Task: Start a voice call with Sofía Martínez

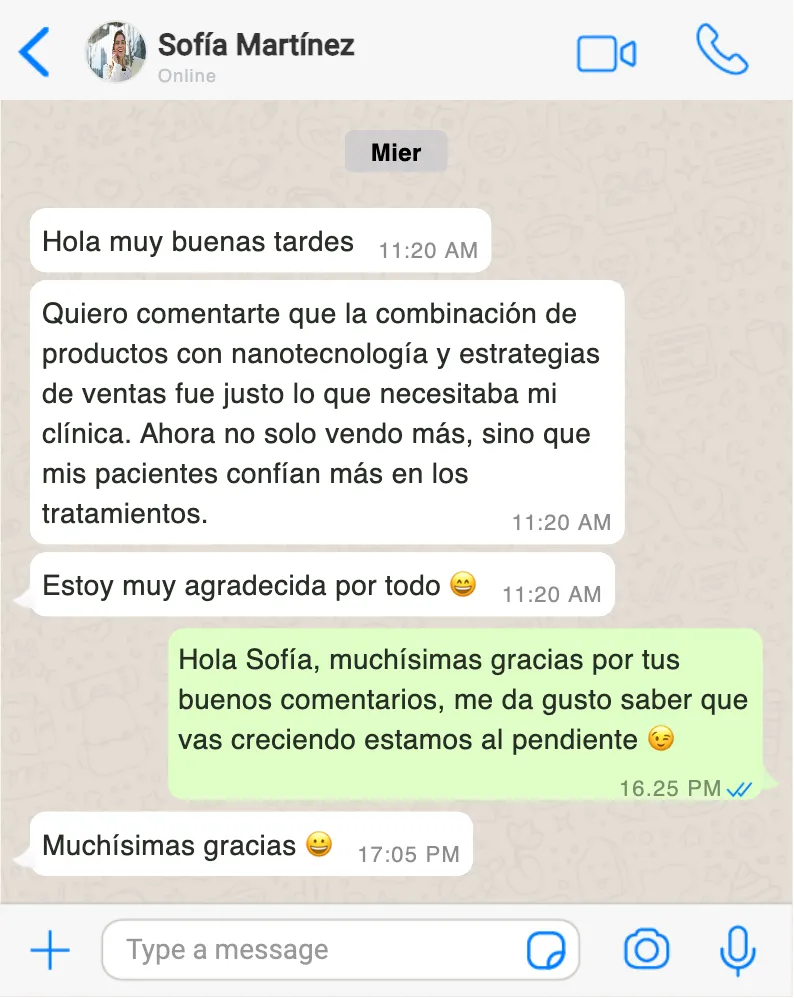Action: click(x=722, y=50)
